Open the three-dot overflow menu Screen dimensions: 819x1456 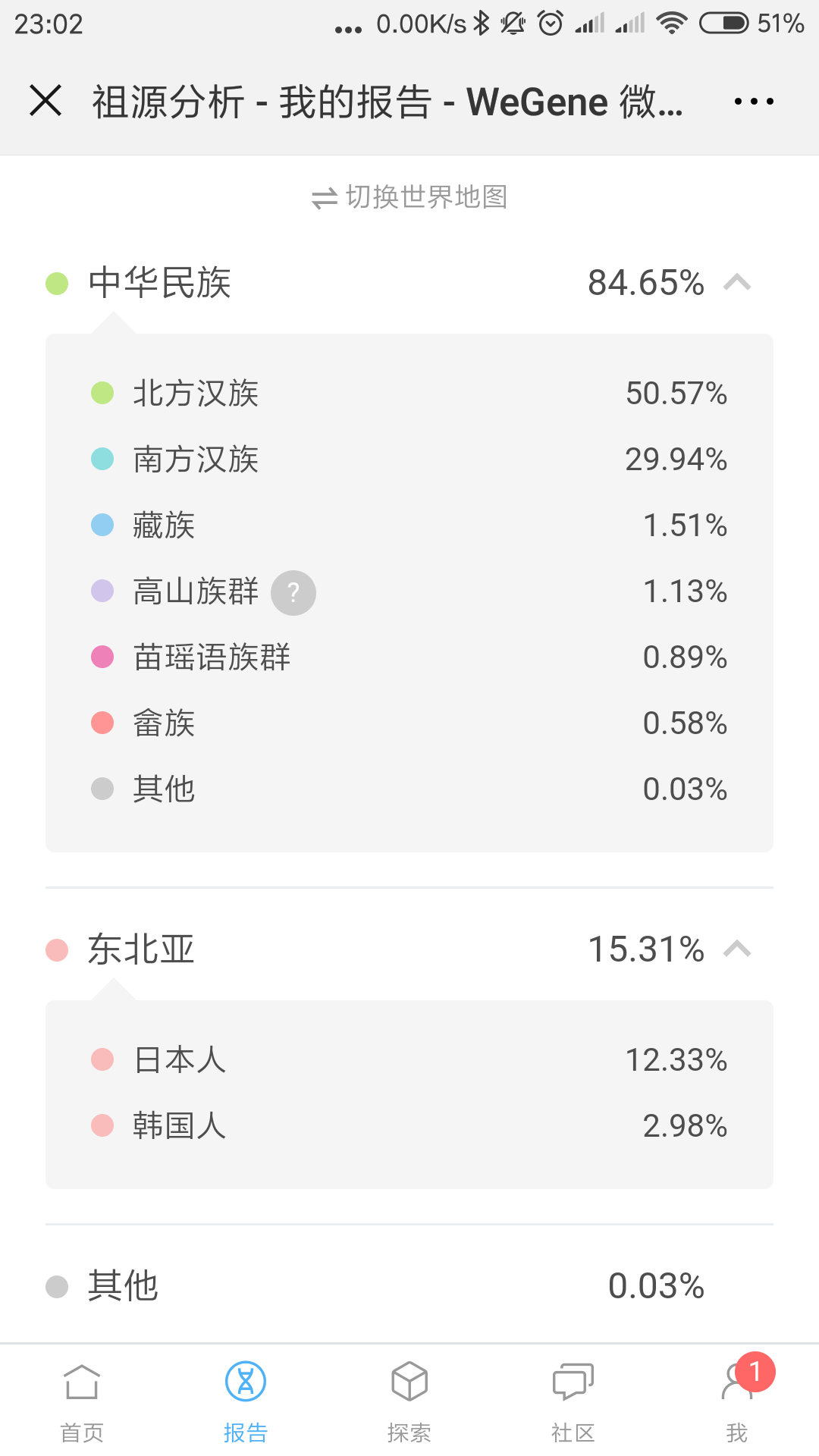[754, 101]
